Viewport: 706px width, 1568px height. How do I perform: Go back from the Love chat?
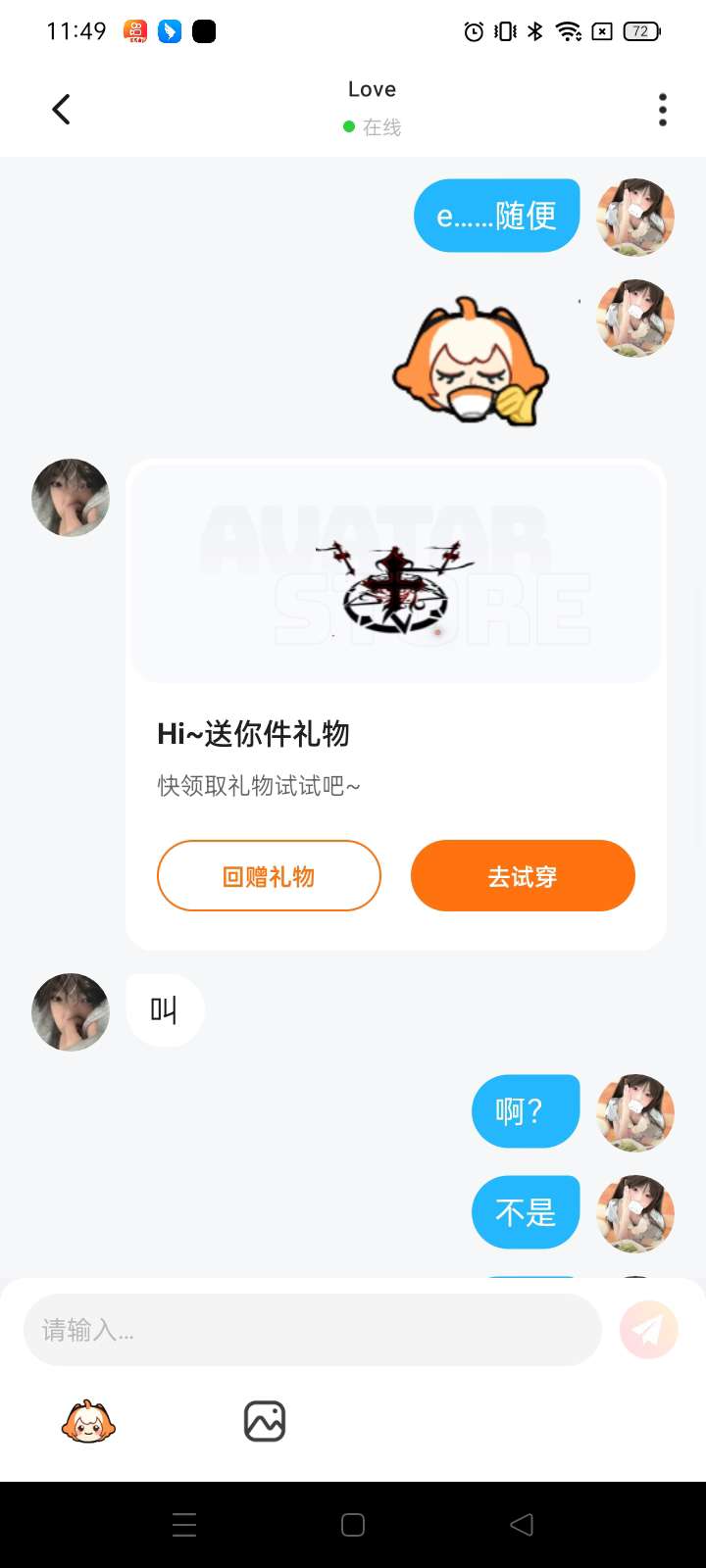(x=61, y=109)
